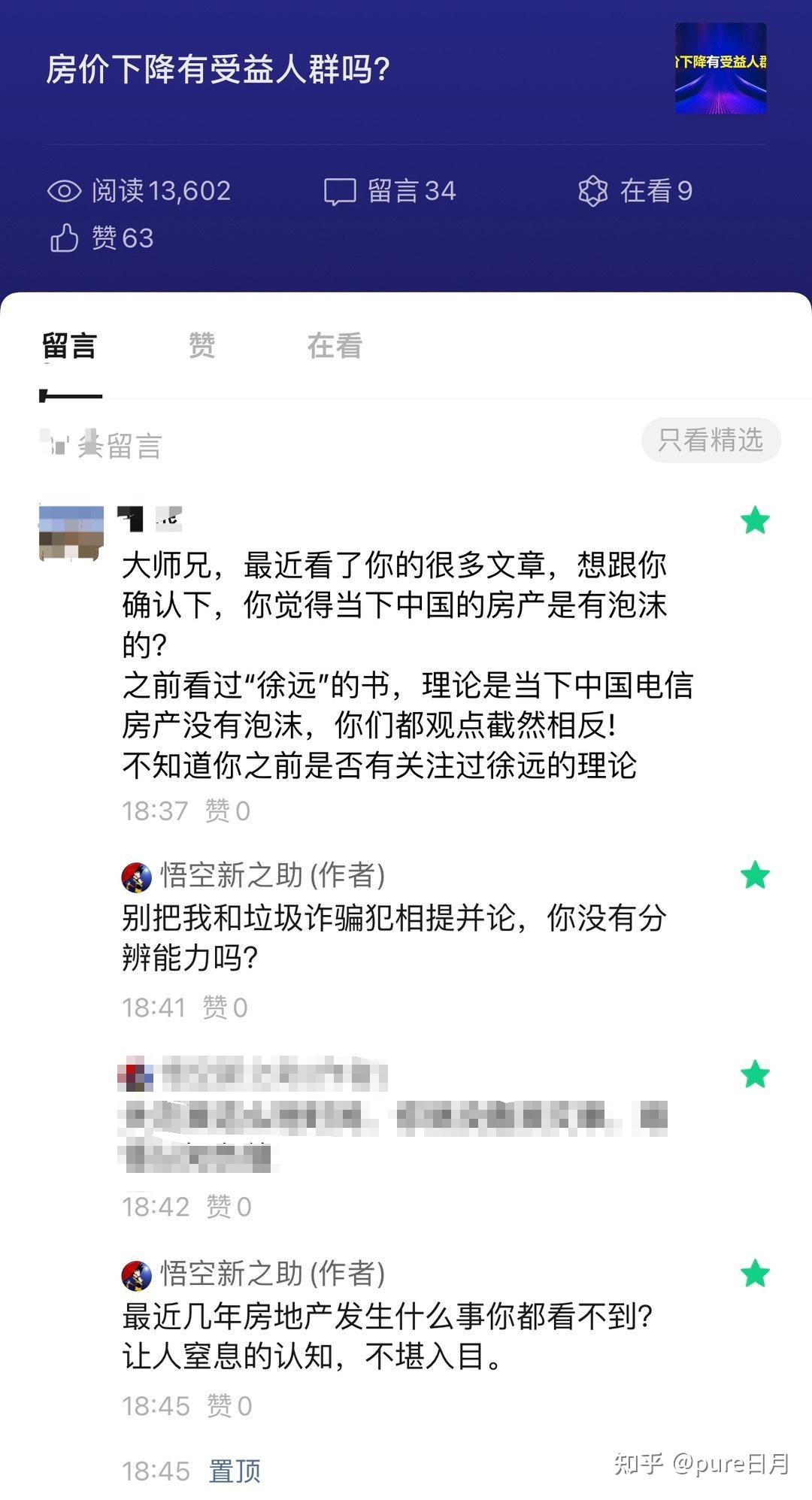Toggle the star on author's 18:41 reply

(755, 875)
